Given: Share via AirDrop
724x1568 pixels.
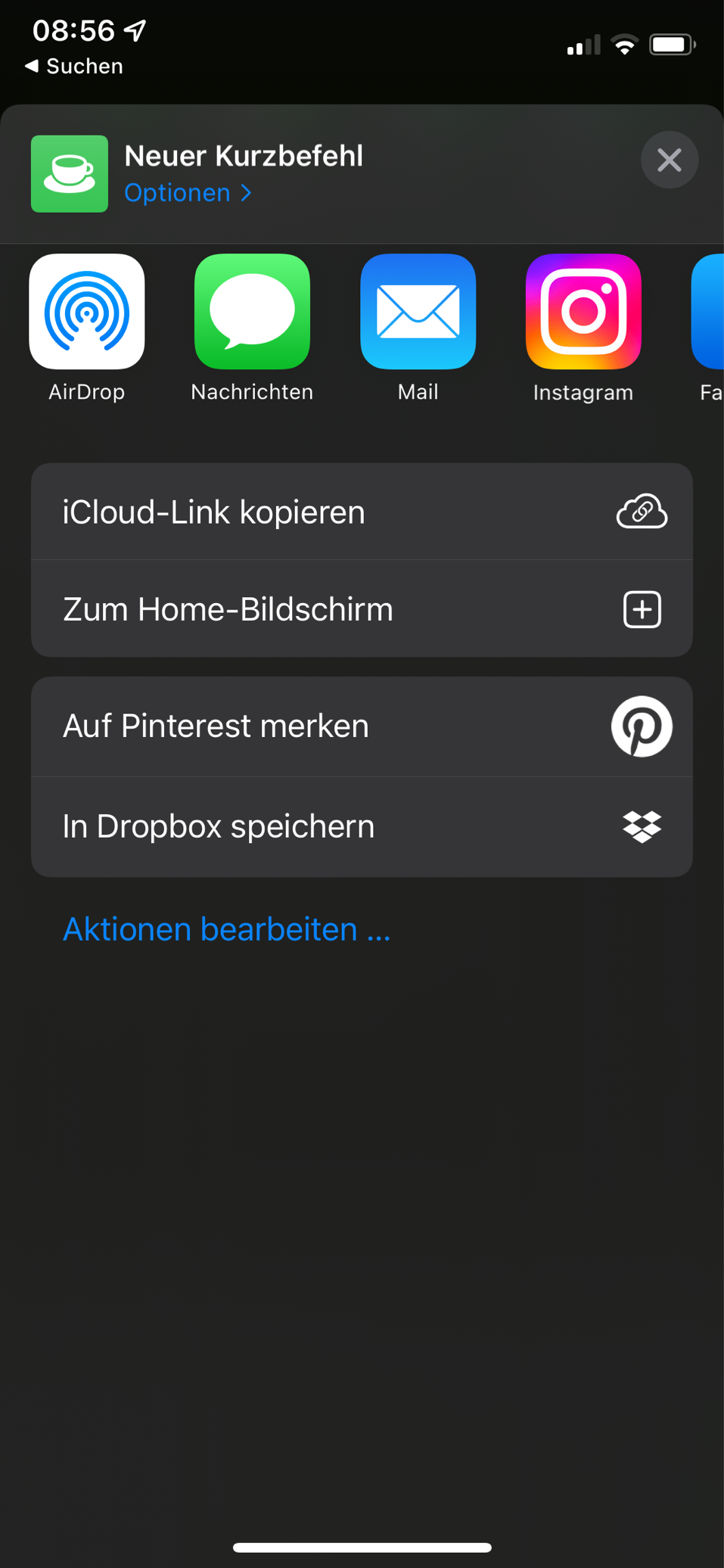Looking at the screenshot, I should (87, 312).
